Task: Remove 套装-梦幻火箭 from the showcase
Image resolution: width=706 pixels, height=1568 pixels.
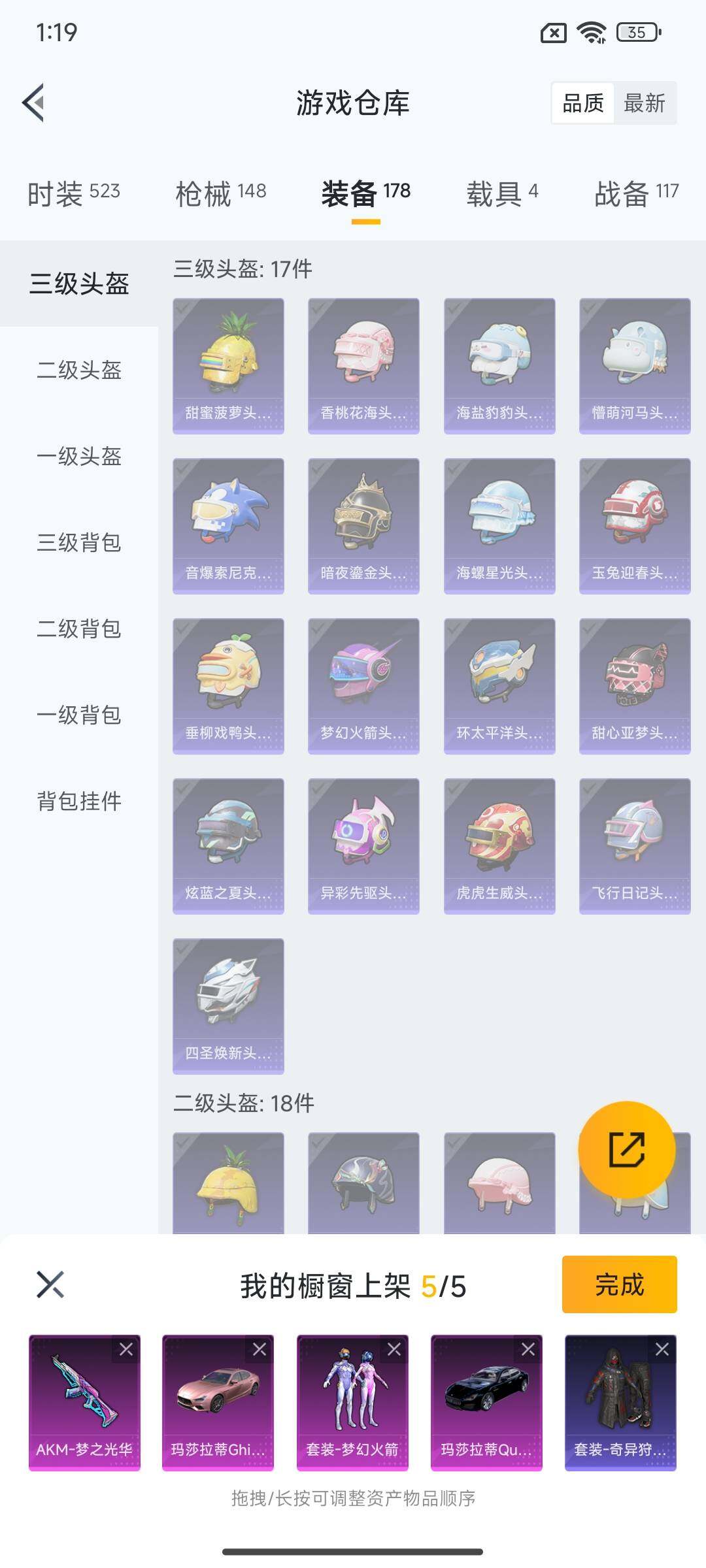Action: tap(394, 1349)
